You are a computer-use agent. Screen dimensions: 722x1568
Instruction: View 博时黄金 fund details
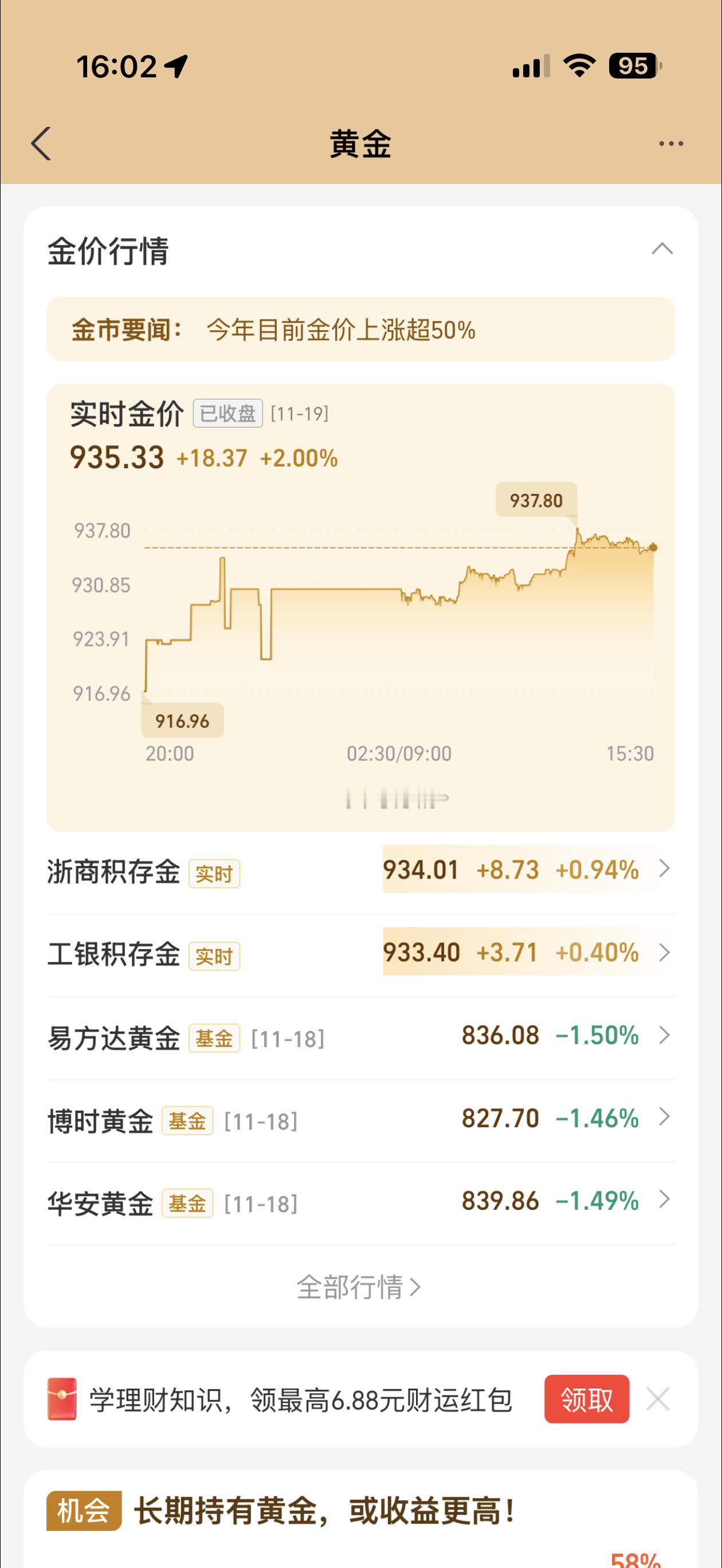(x=361, y=1120)
